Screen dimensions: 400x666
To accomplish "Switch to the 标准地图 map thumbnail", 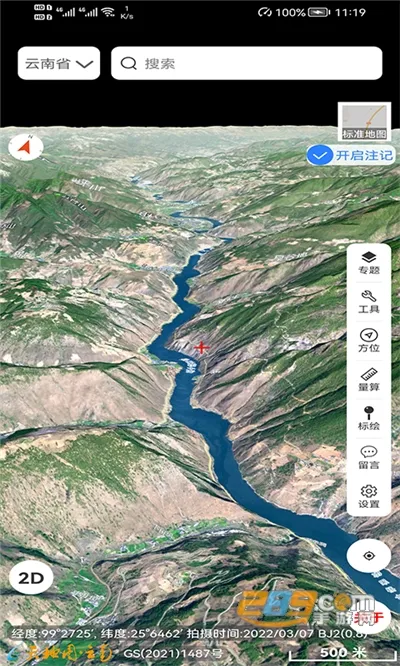I will [x=364, y=122].
